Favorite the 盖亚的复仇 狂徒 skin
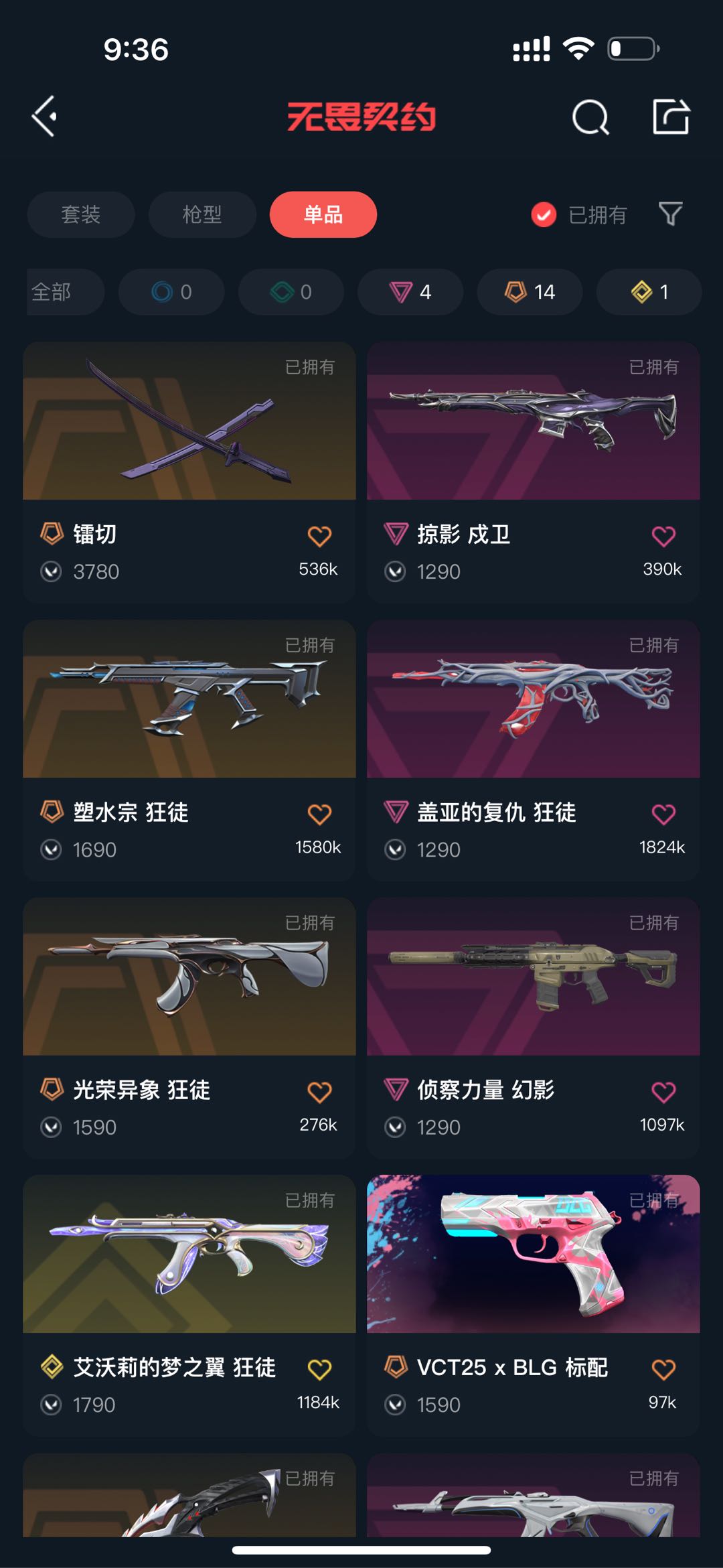 pyautogui.click(x=663, y=814)
